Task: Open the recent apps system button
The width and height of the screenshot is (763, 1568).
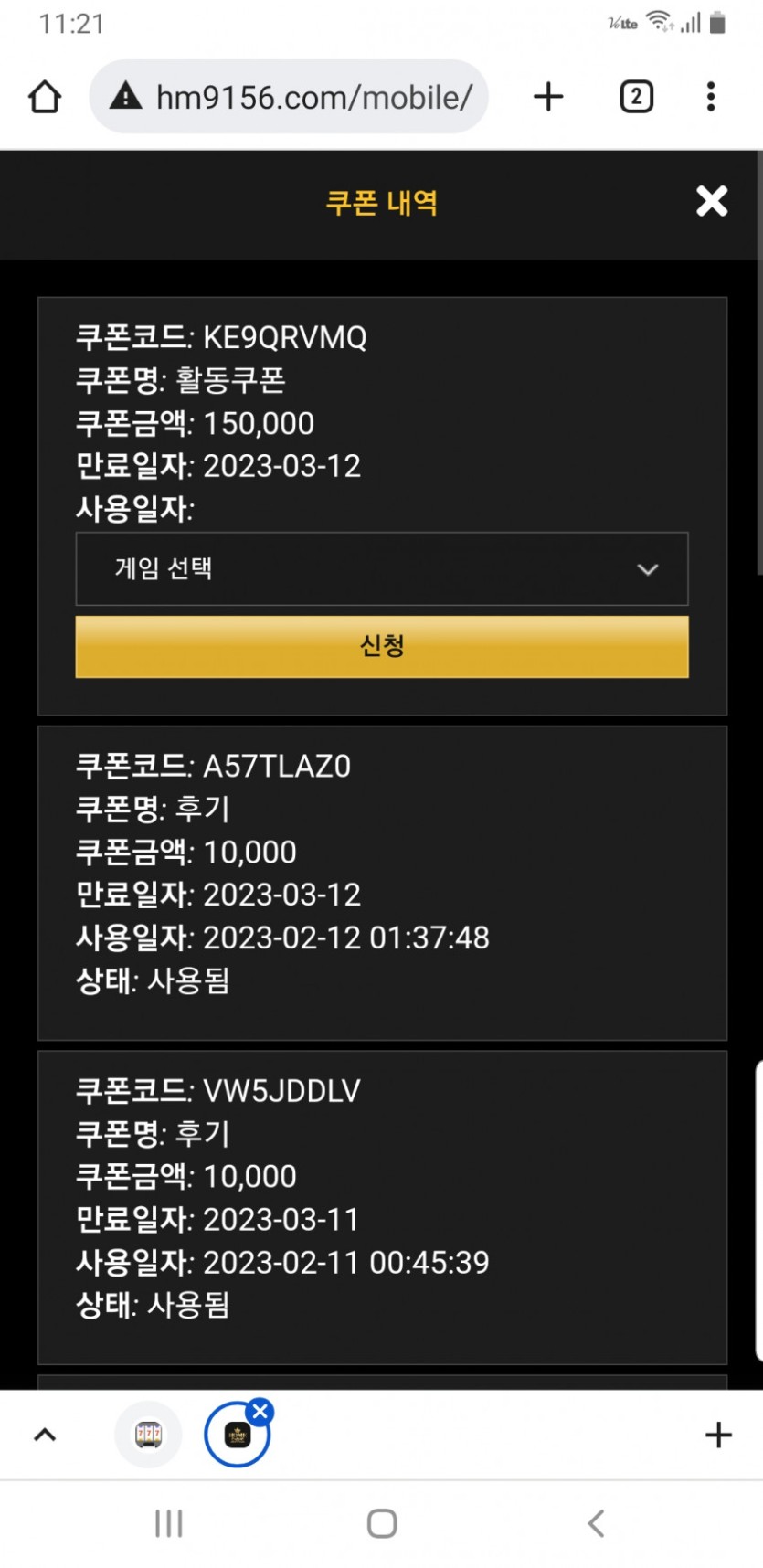Action: (x=169, y=1523)
